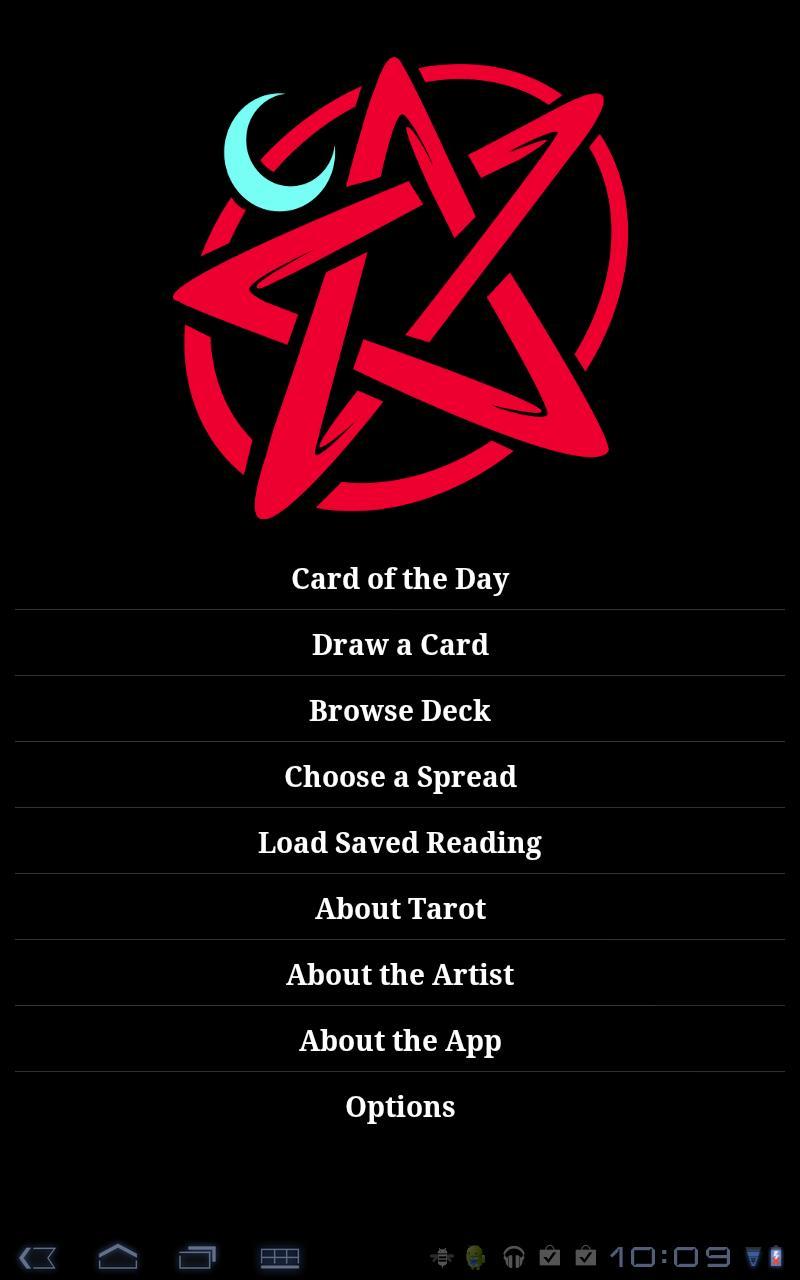This screenshot has height=1280, width=800.
Task: Open the headphones music notification
Action: tap(514, 1256)
